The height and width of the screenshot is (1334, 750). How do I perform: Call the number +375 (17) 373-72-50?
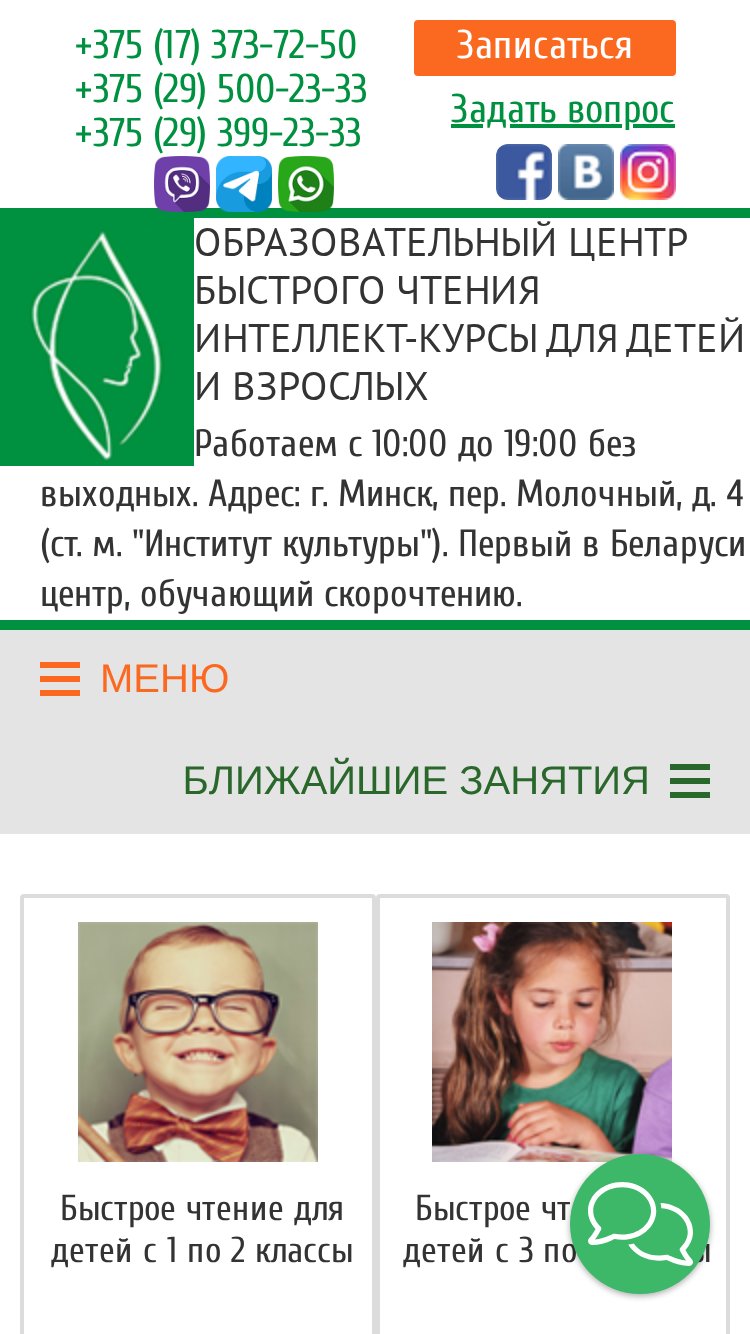216,45
